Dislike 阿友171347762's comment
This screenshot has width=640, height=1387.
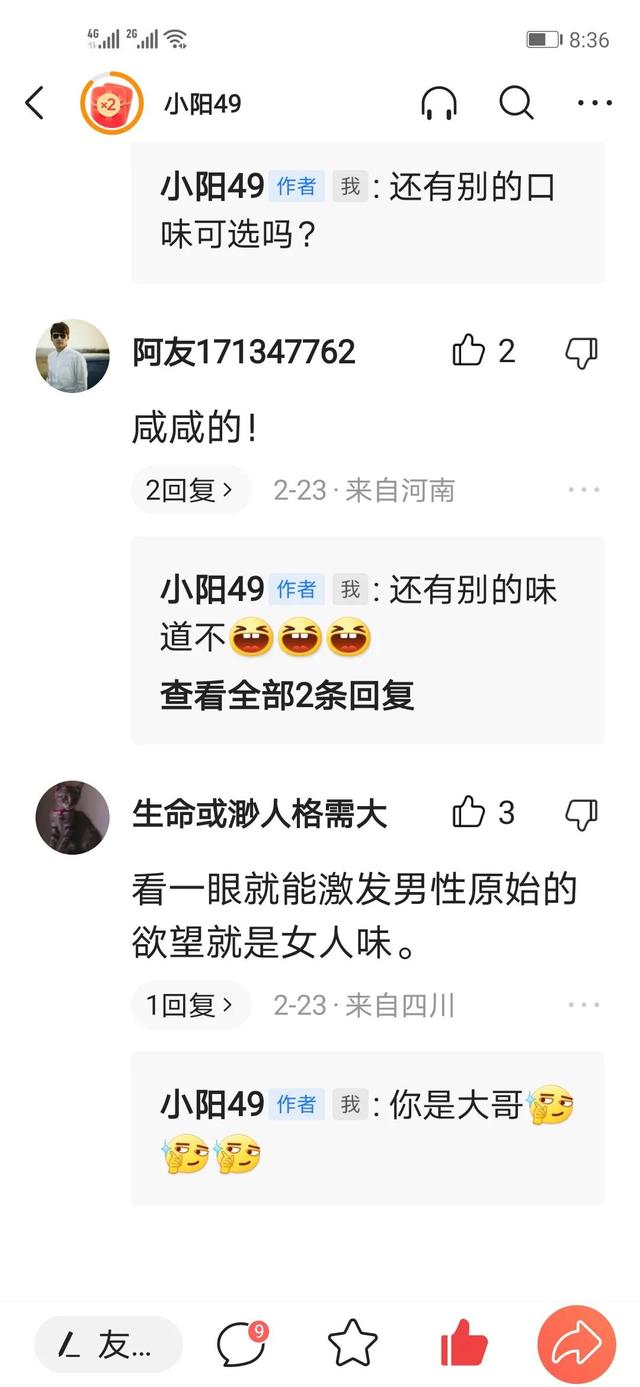(x=581, y=351)
